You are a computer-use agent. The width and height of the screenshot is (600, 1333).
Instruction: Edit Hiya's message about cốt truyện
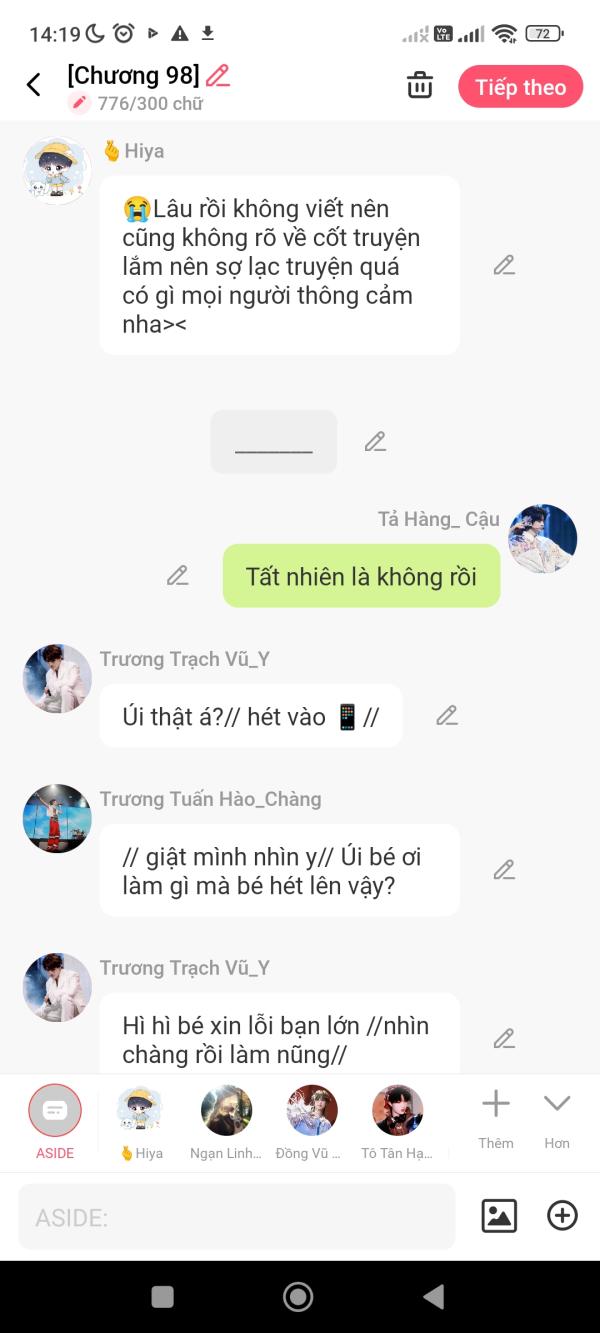point(504,265)
